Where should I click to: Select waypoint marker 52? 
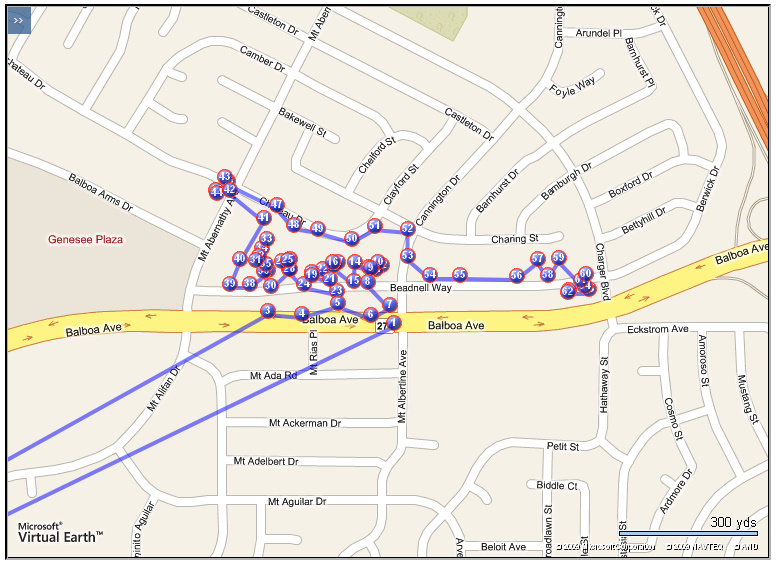pyautogui.click(x=407, y=229)
